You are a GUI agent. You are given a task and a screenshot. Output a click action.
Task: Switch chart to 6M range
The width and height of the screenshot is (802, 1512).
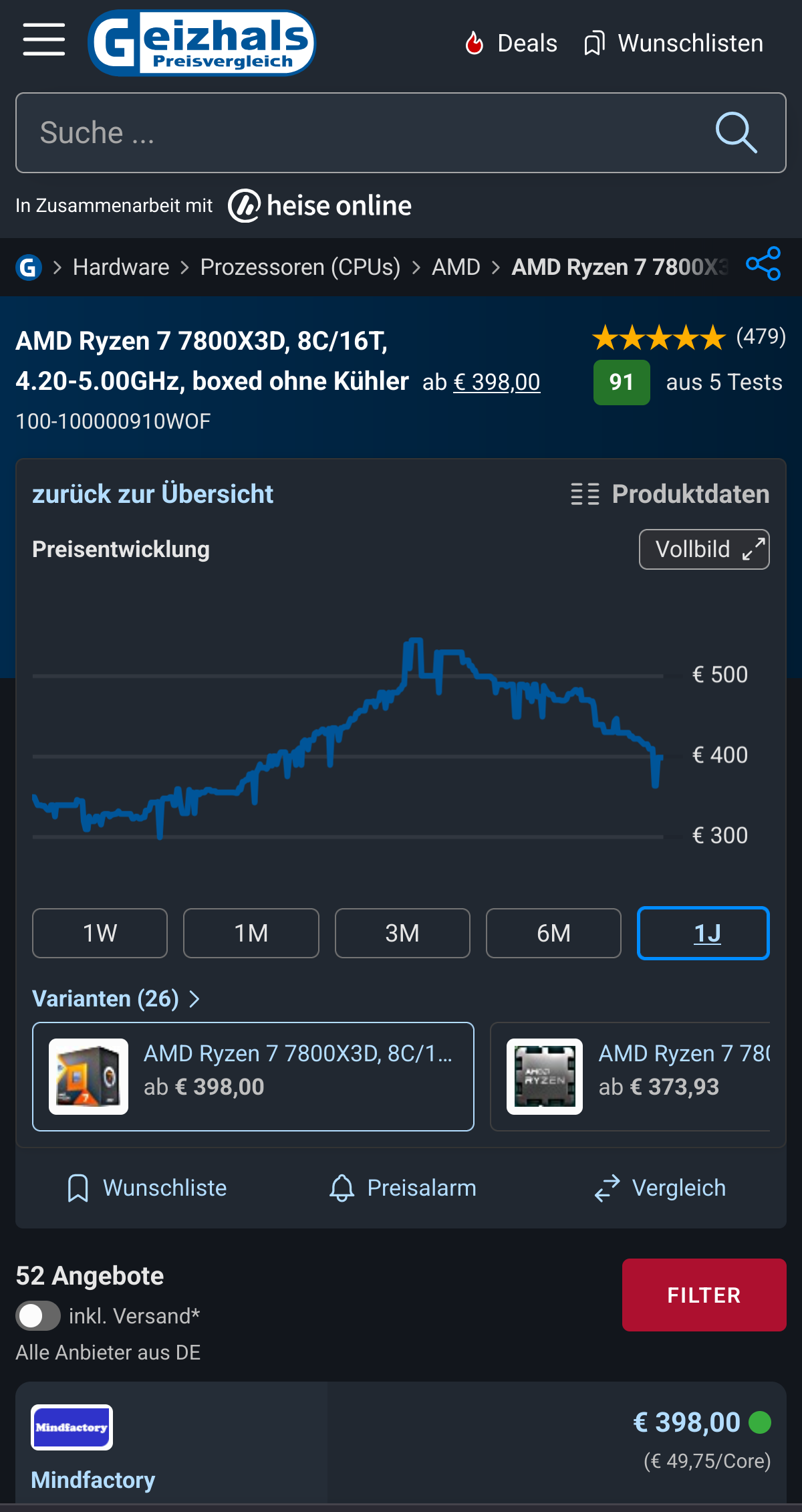coord(553,933)
